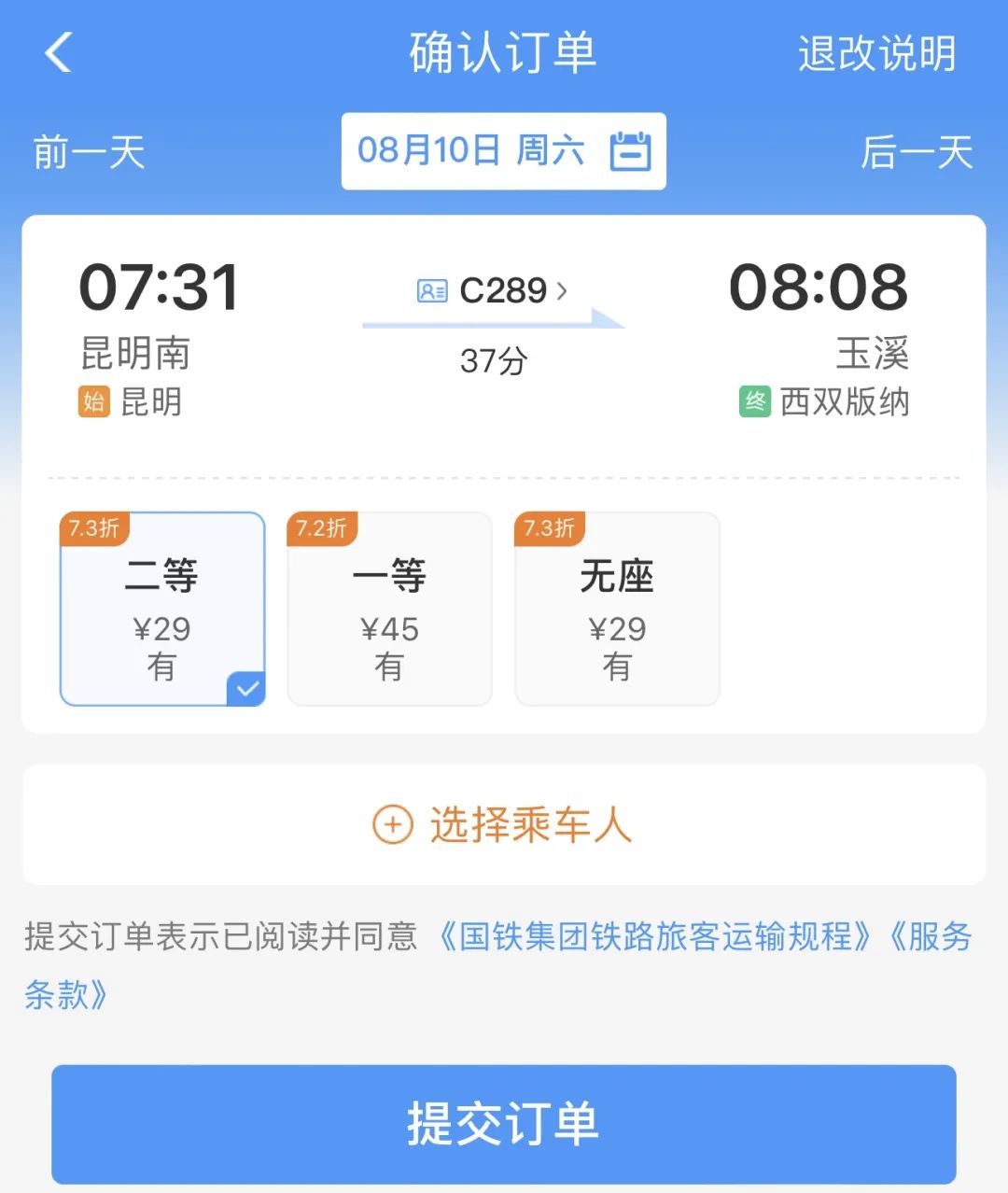Click the back arrow to return

click(x=58, y=53)
